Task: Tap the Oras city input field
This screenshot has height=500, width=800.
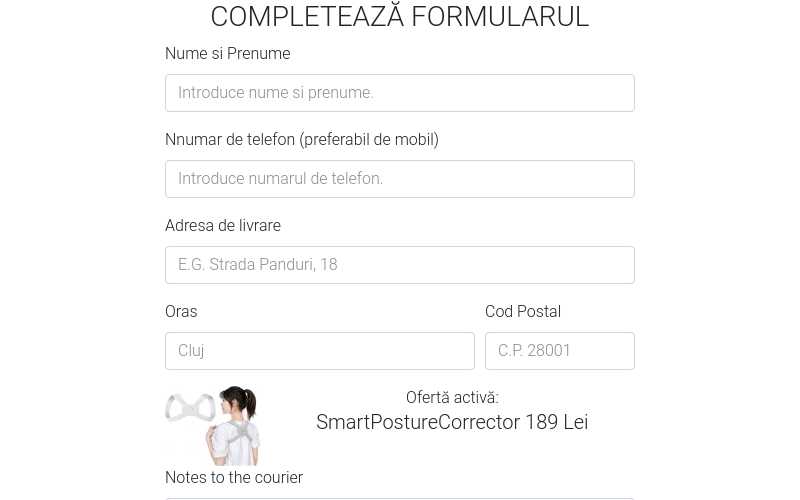Action: click(x=319, y=351)
